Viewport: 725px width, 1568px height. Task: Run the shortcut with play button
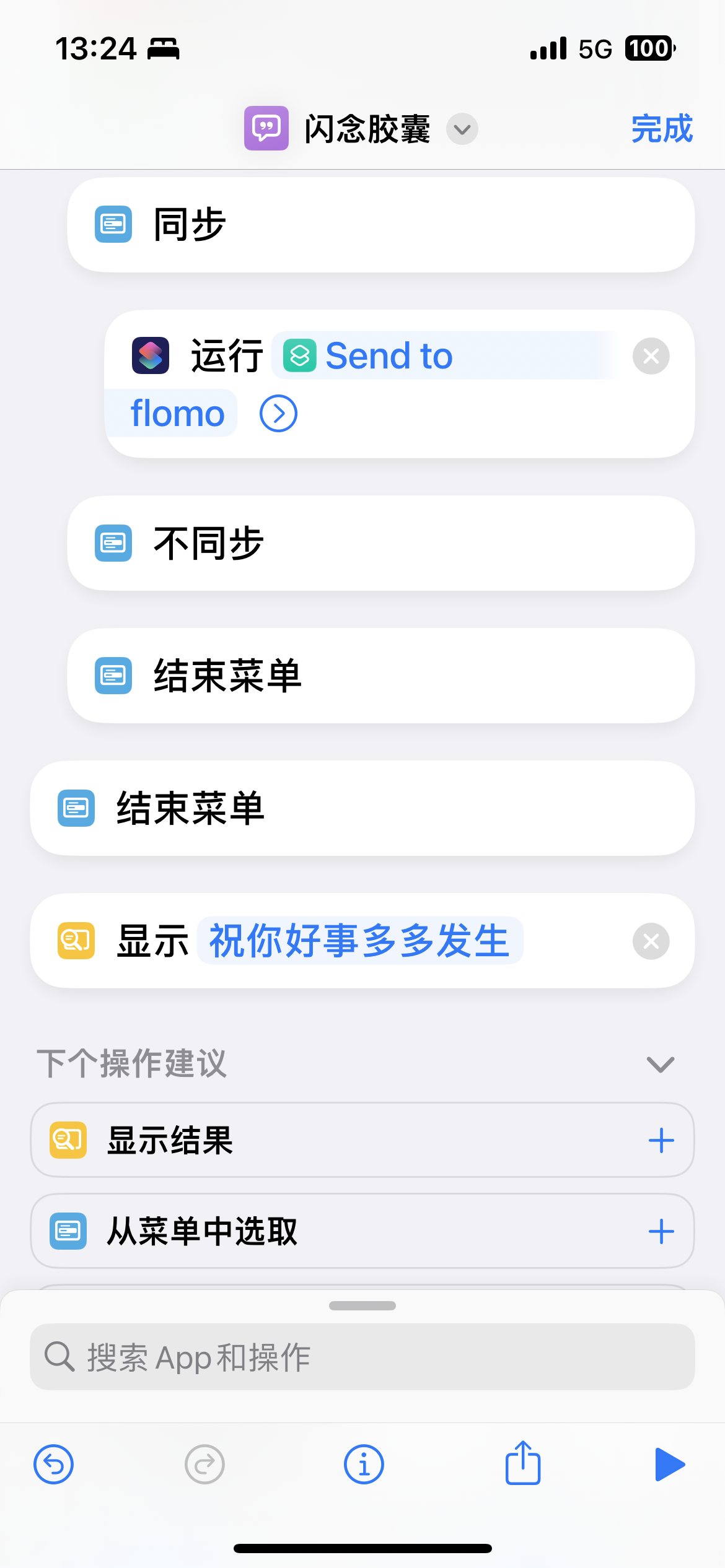669,1465
